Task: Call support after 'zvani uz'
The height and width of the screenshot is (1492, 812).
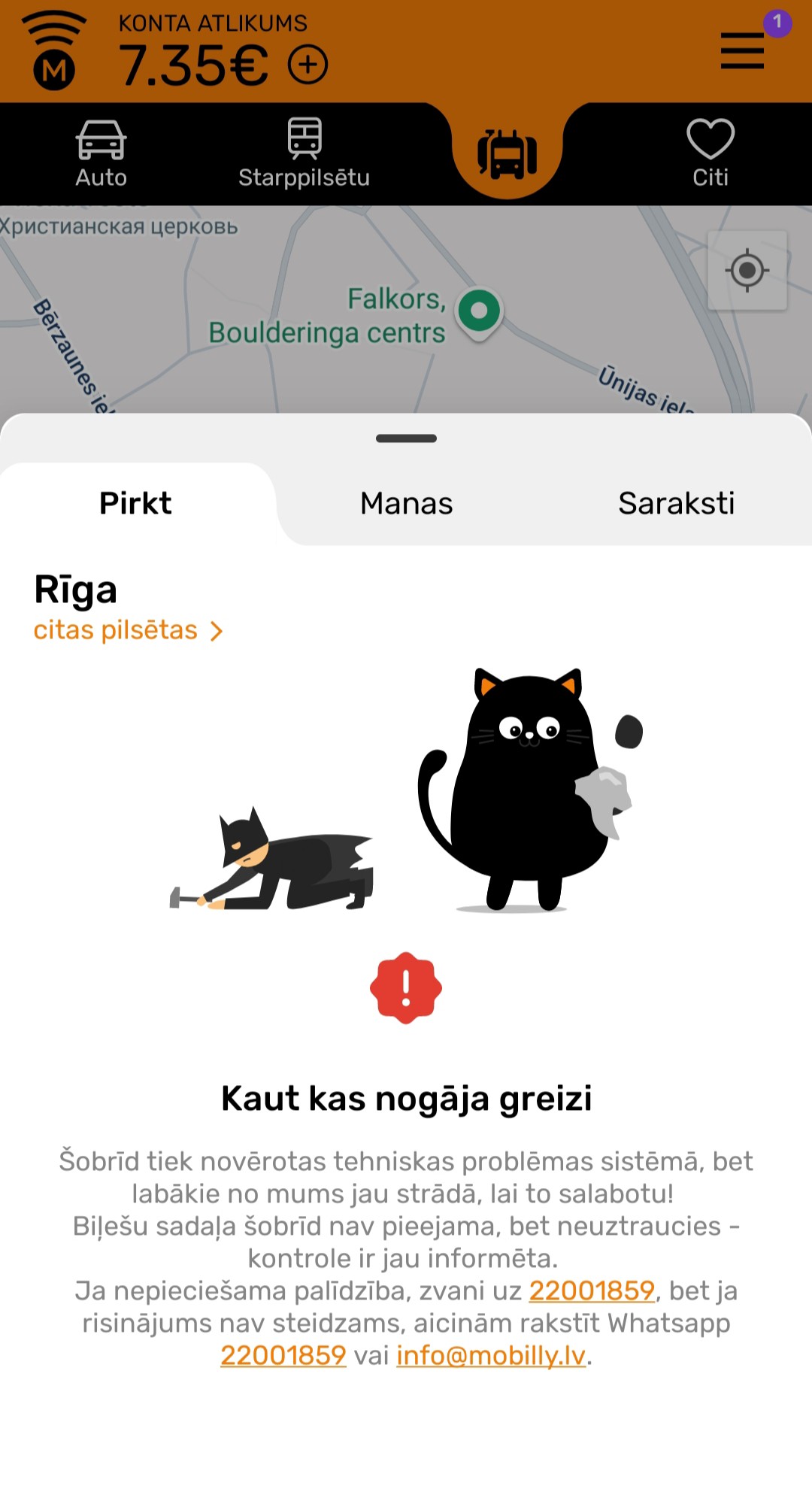Action: [x=592, y=1290]
